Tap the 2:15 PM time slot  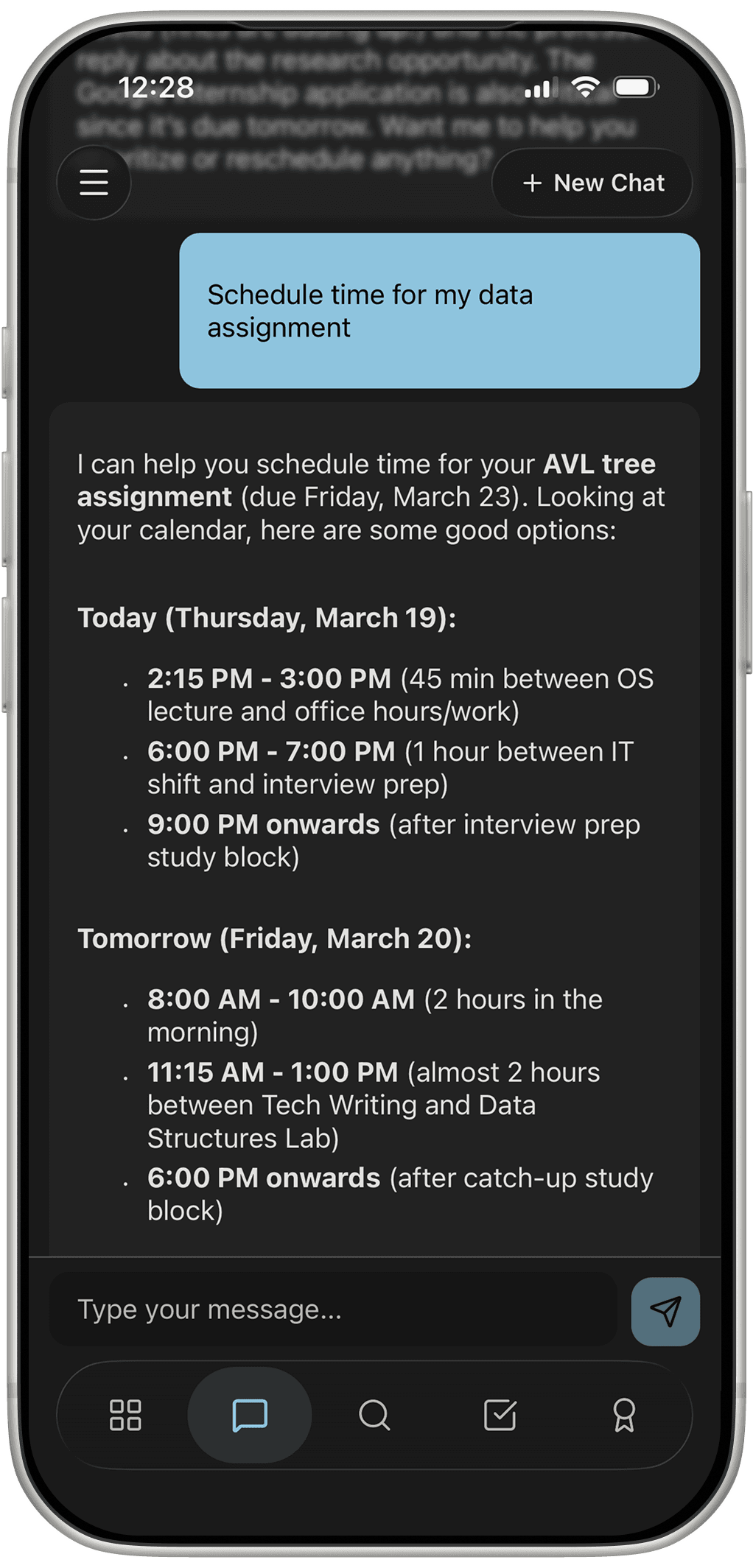[x=270, y=679]
